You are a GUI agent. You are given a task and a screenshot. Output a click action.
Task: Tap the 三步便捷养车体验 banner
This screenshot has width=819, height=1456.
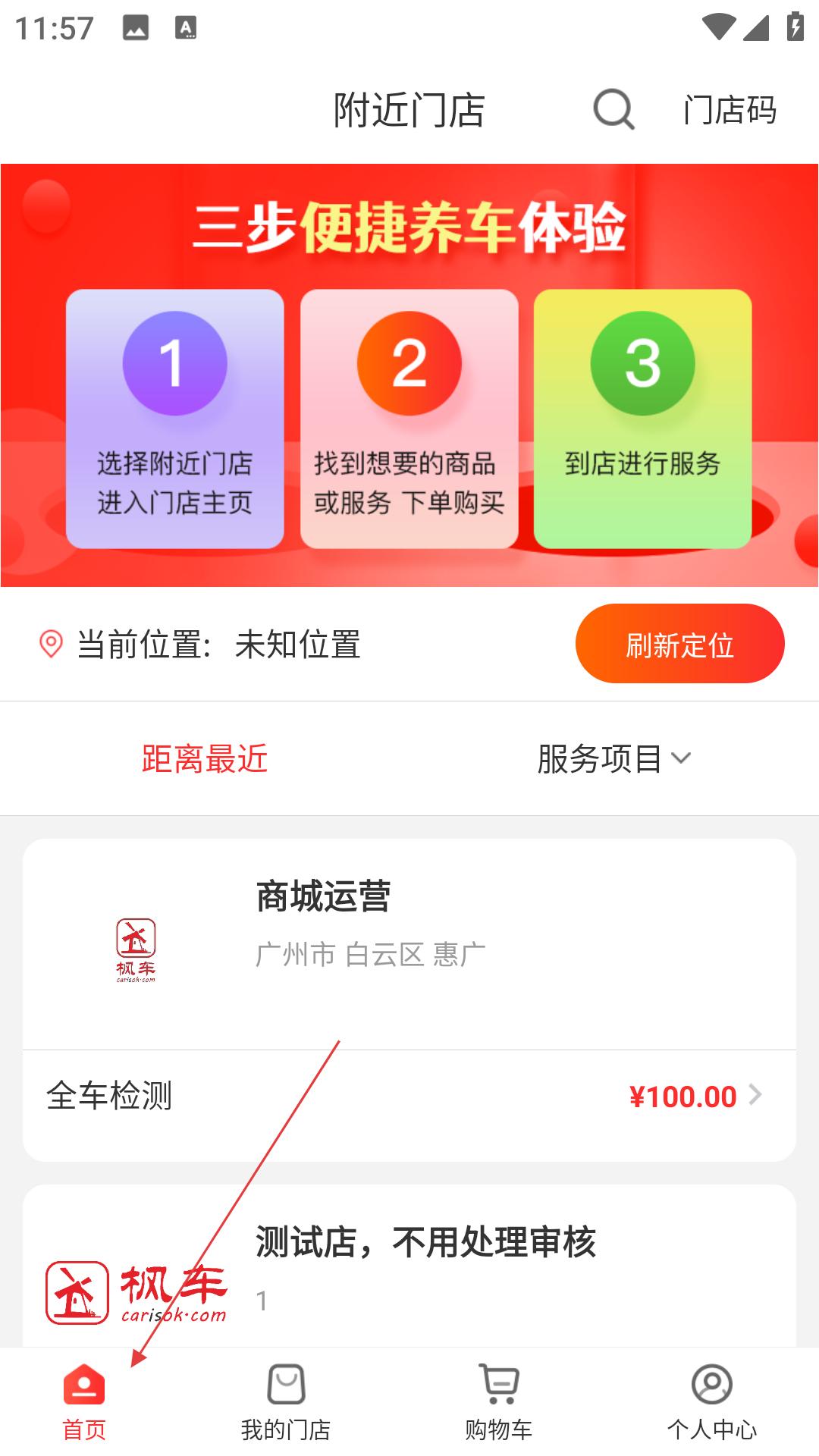pyautogui.click(x=409, y=227)
